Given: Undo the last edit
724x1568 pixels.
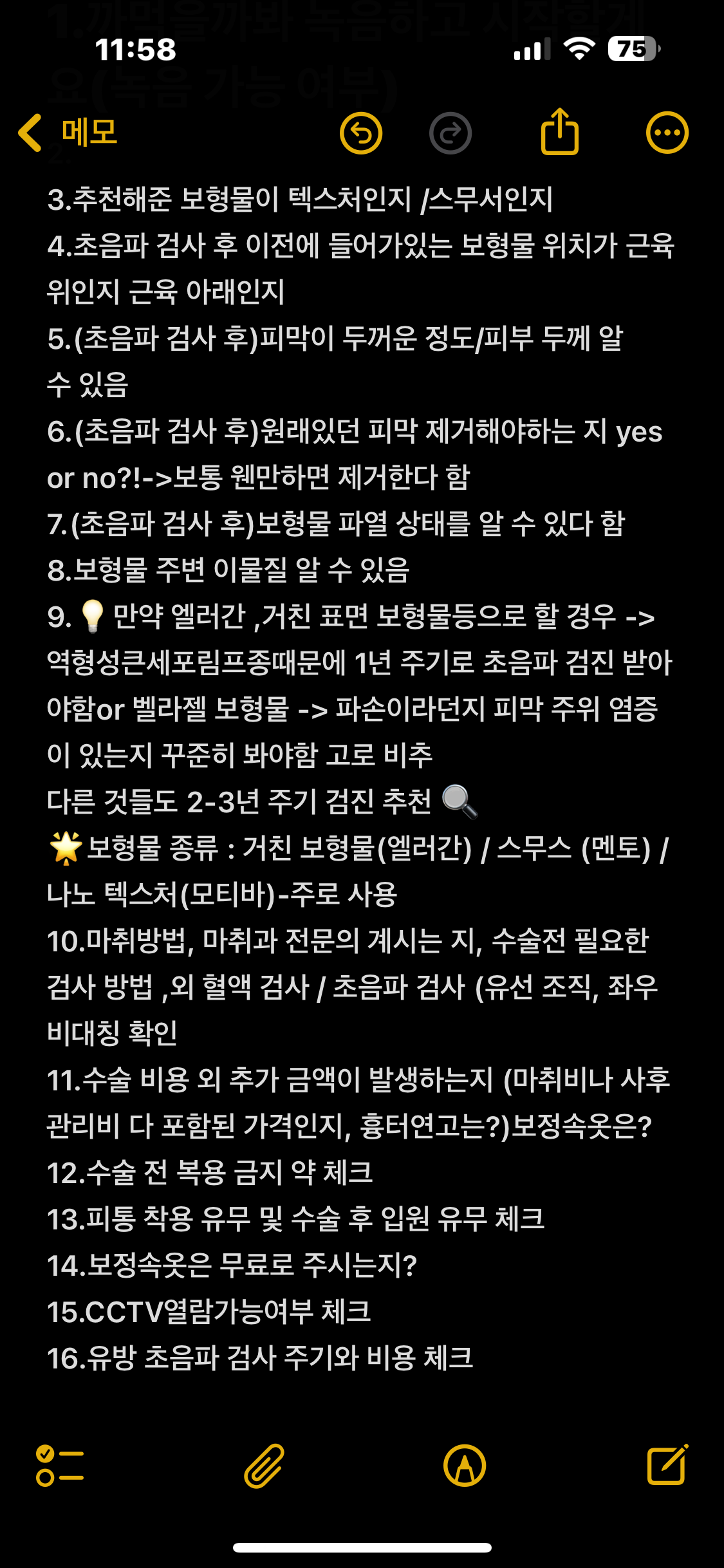Looking at the screenshot, I should [361, 133].
